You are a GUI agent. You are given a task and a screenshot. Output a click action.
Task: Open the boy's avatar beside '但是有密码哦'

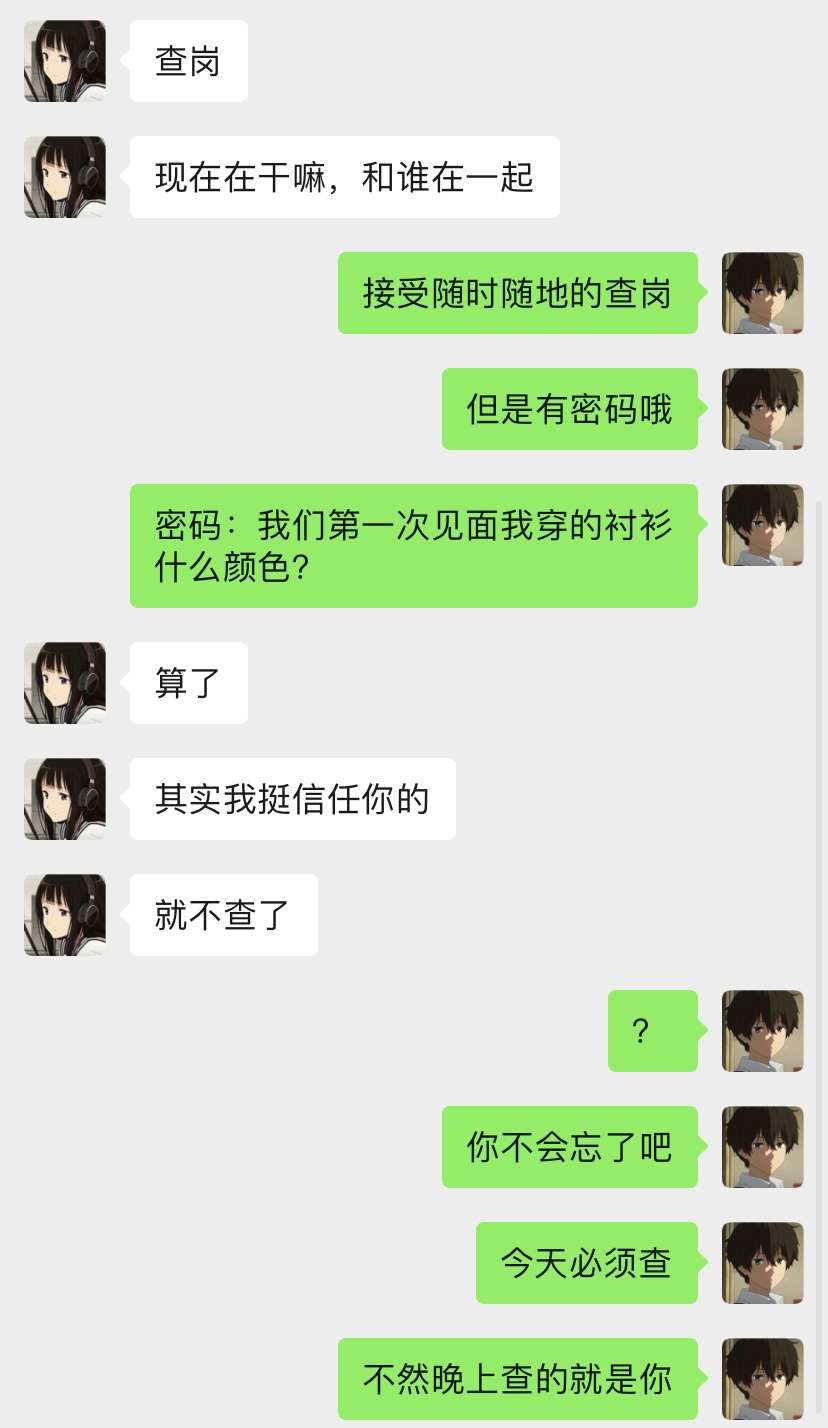[762, 409]
